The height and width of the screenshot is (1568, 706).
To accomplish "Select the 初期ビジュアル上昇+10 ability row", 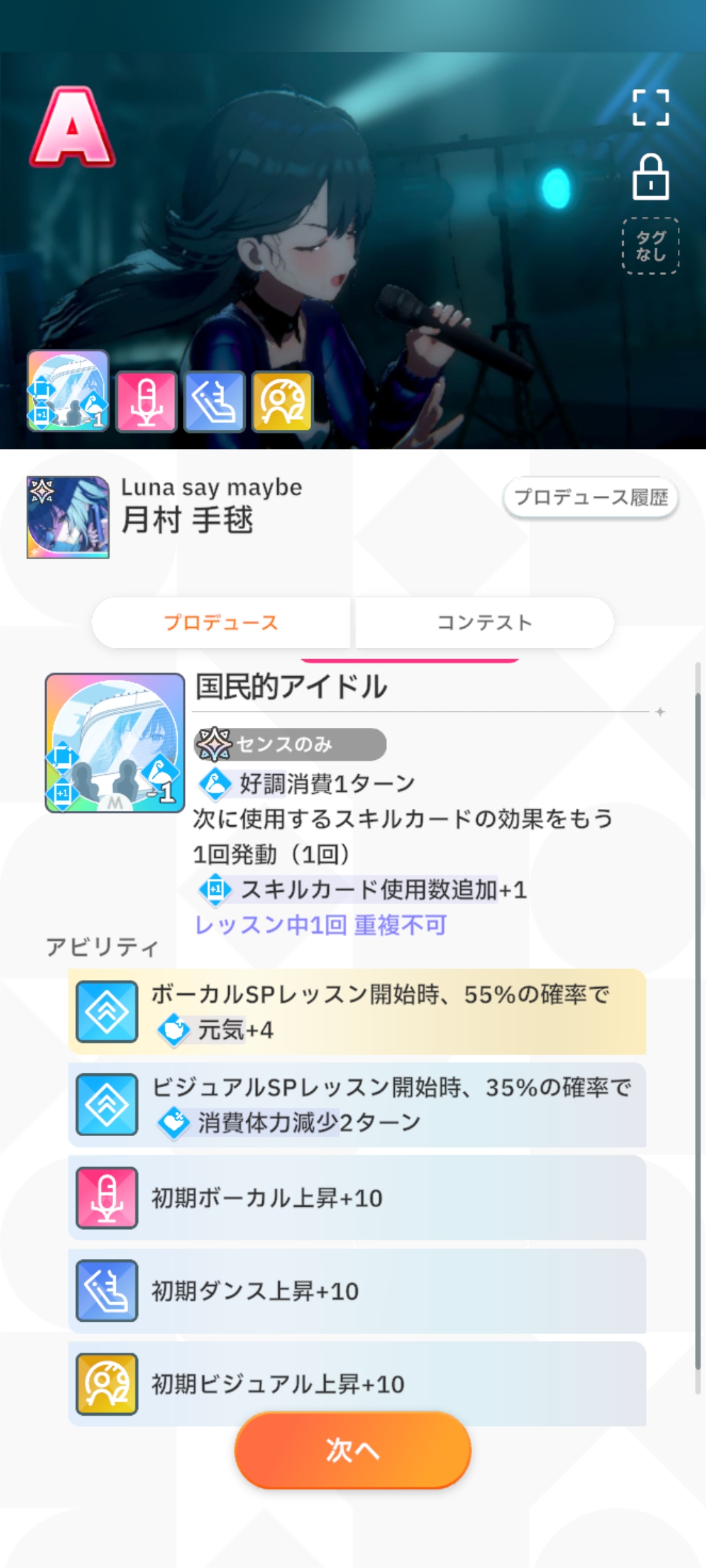I will (357, 1383).
